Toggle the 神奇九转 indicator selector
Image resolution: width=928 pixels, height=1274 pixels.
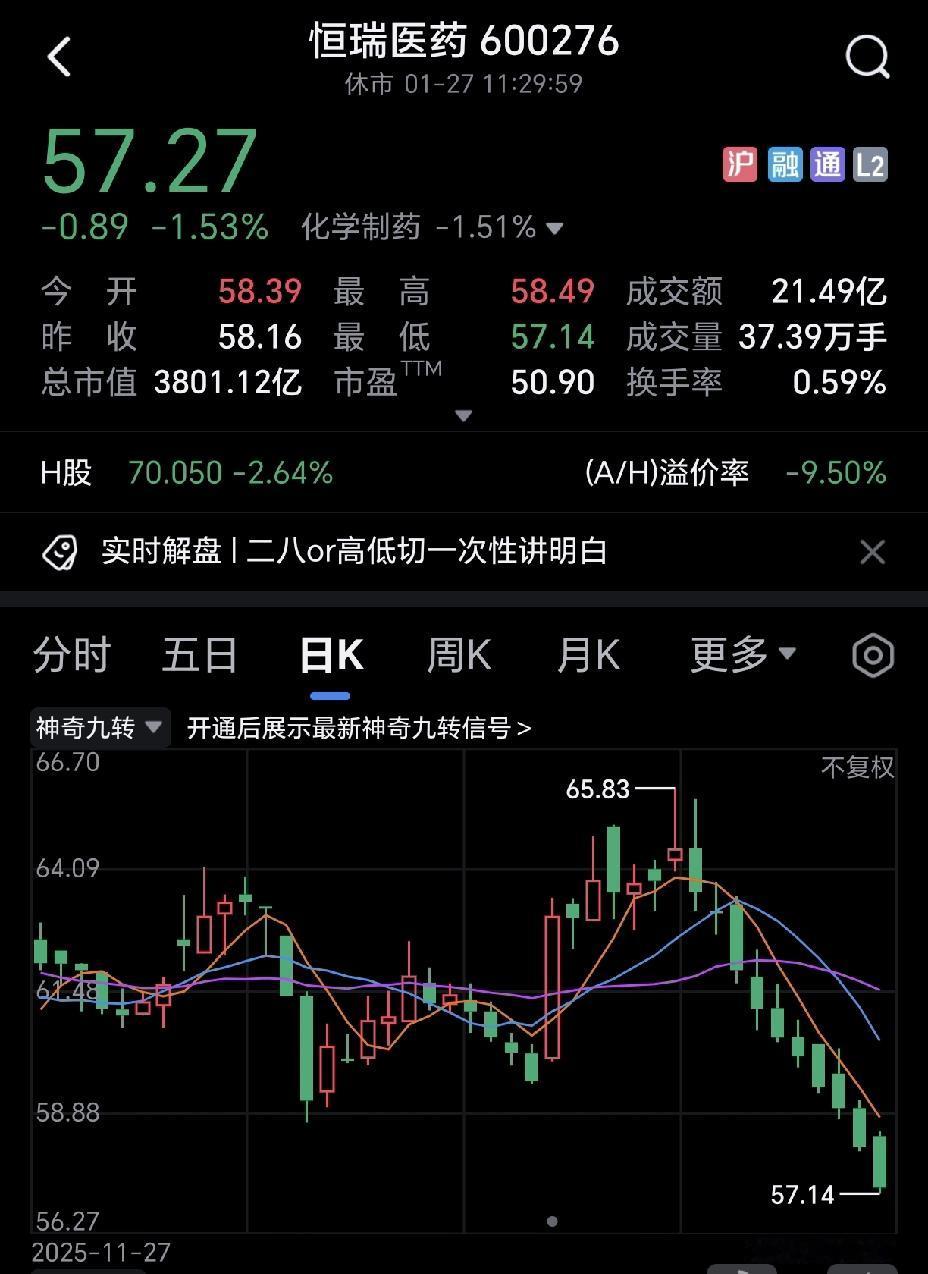tap(97, 729)
